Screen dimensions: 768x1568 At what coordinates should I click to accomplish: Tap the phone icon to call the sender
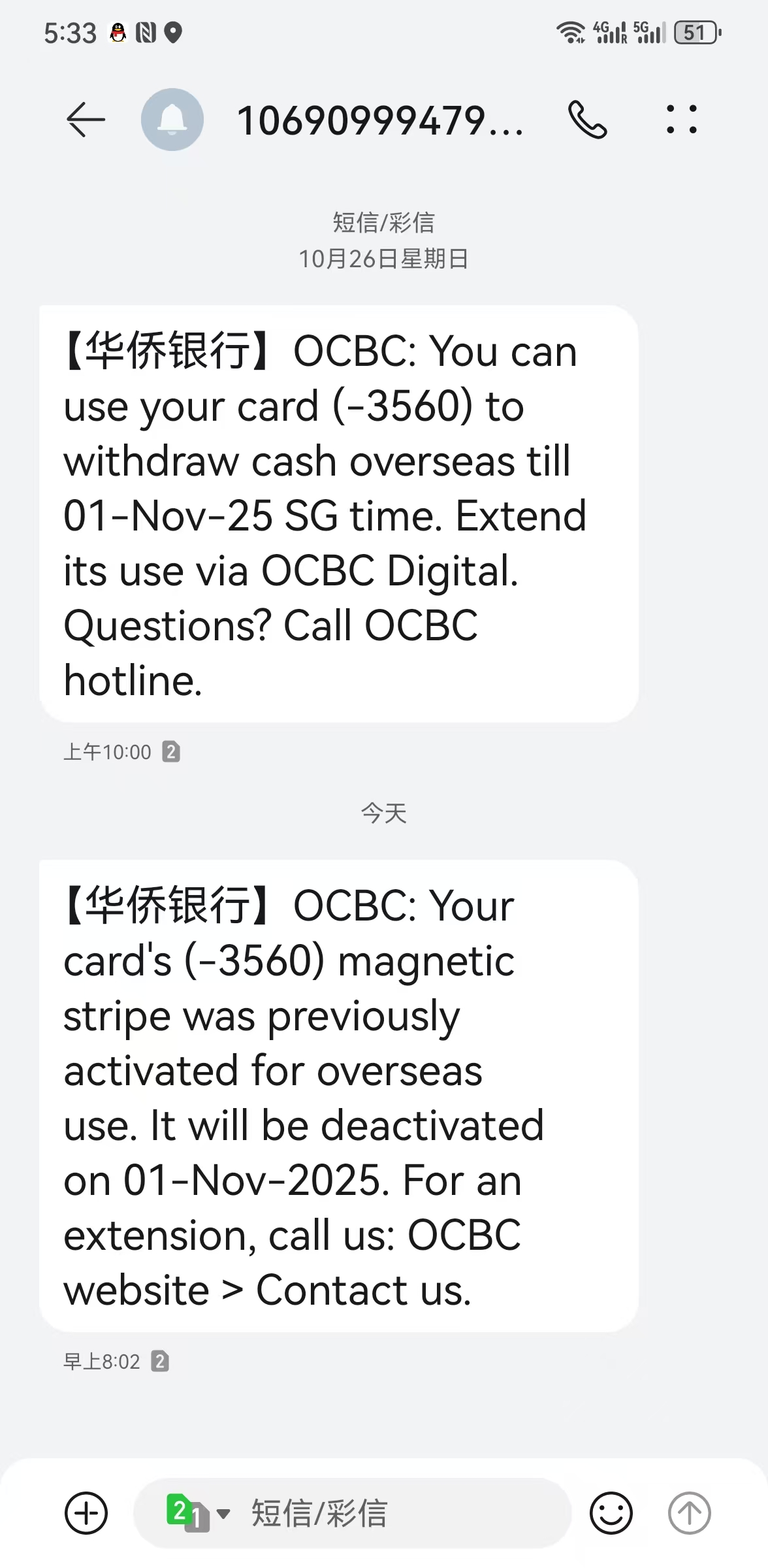click(x=586, y=120)
